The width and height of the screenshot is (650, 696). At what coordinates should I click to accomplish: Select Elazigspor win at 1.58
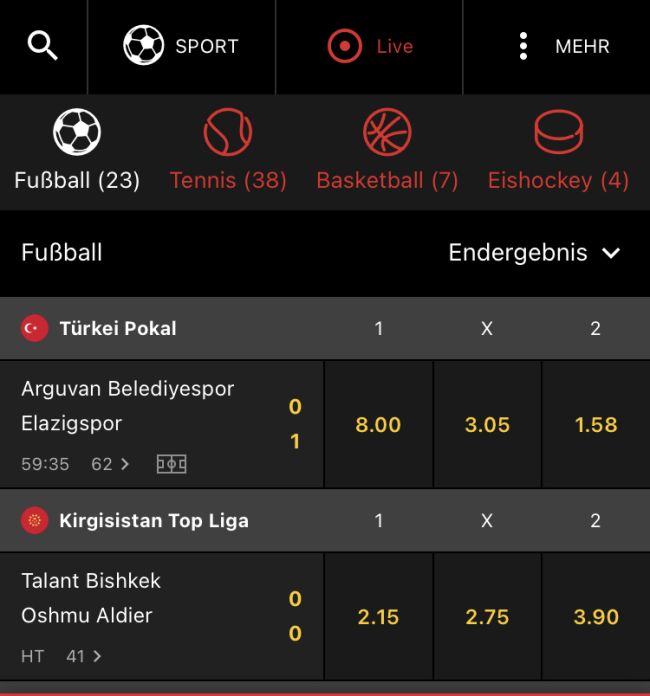pyautogui.click(x=596, y=425)
